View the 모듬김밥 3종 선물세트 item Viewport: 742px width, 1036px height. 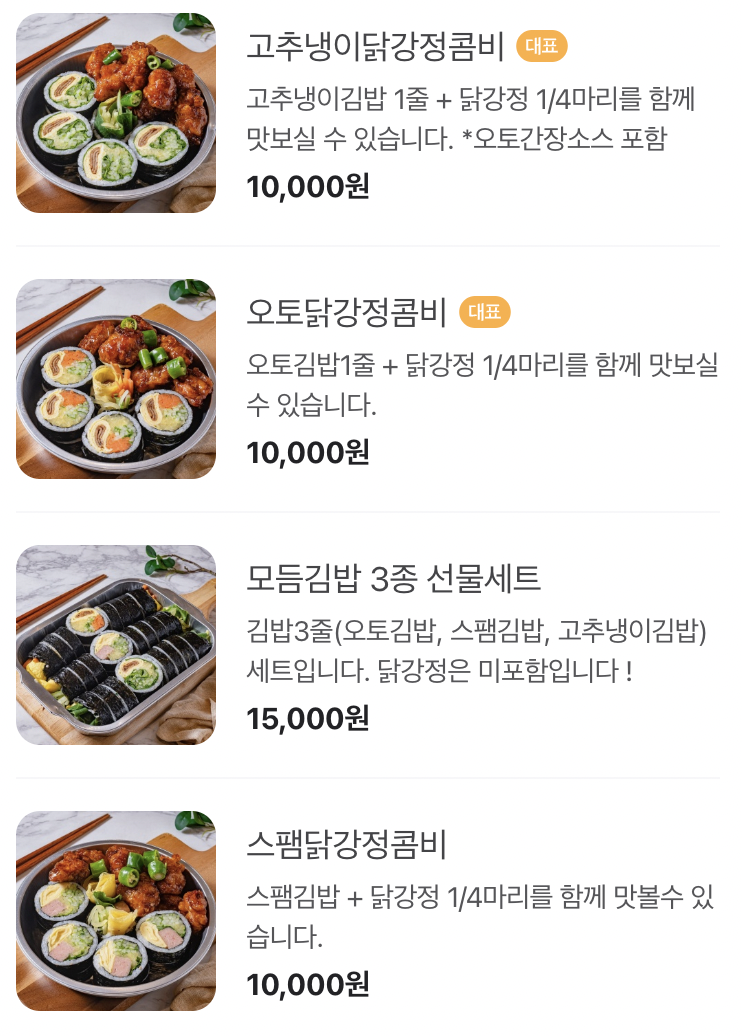[x=393, y=578]
